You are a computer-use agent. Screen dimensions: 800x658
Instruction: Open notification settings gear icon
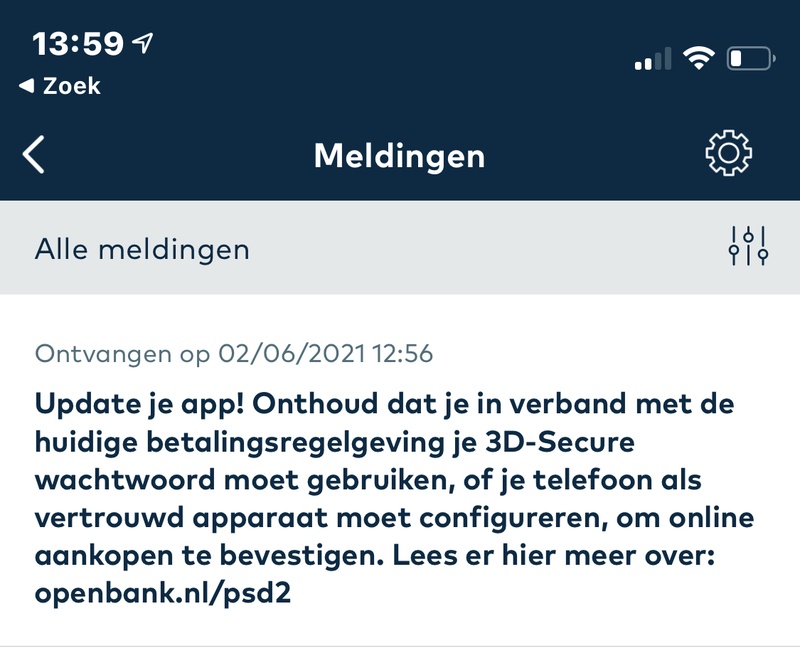coord(728,154)
